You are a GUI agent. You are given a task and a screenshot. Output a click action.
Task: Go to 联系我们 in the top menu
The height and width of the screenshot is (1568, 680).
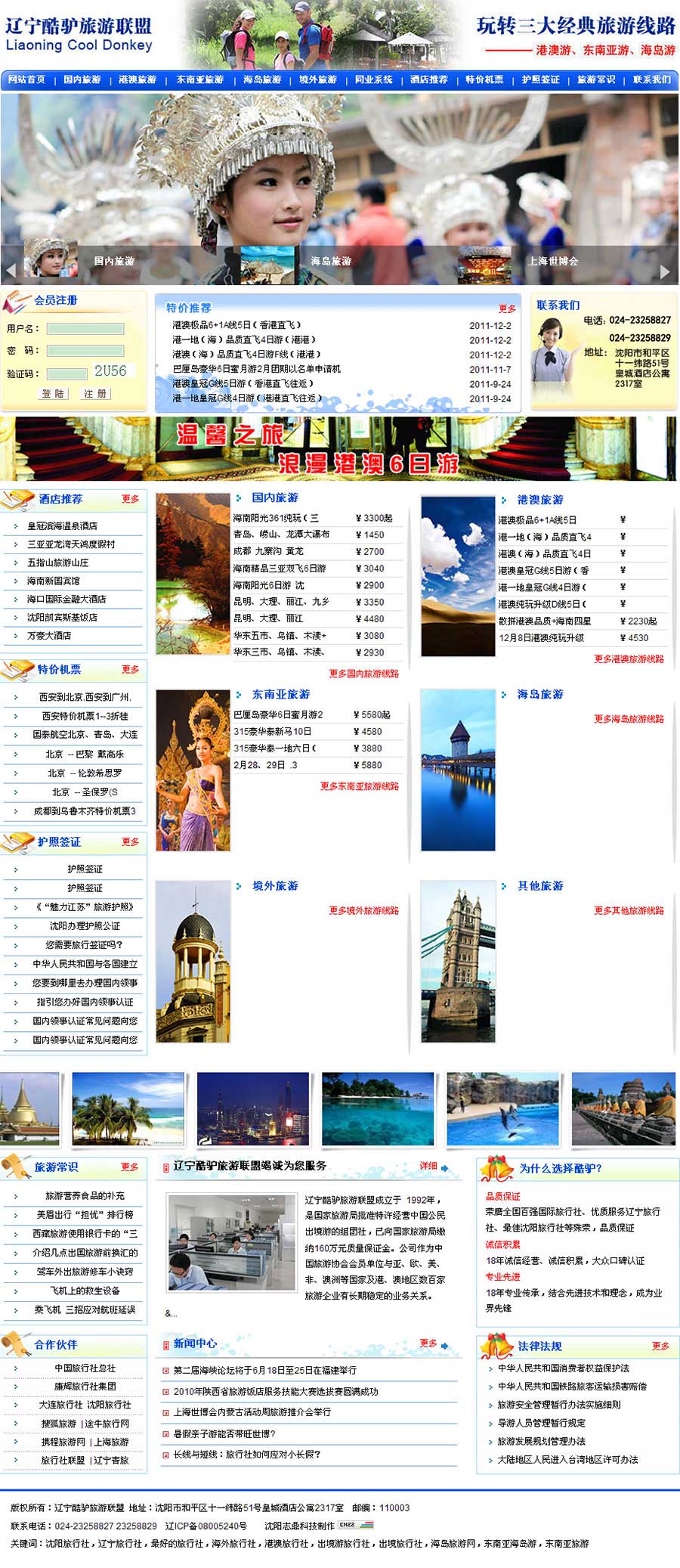pyautogui.click(x=651, y=79)
